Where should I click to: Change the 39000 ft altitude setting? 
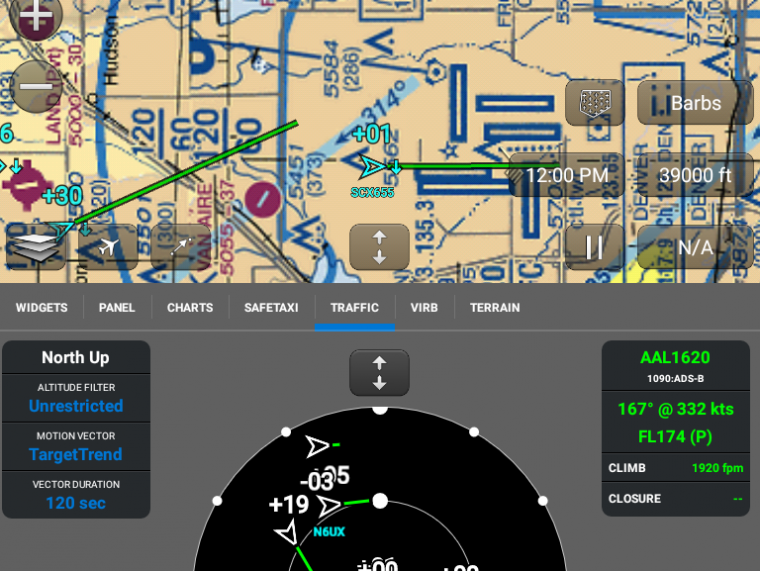point(695,175)
